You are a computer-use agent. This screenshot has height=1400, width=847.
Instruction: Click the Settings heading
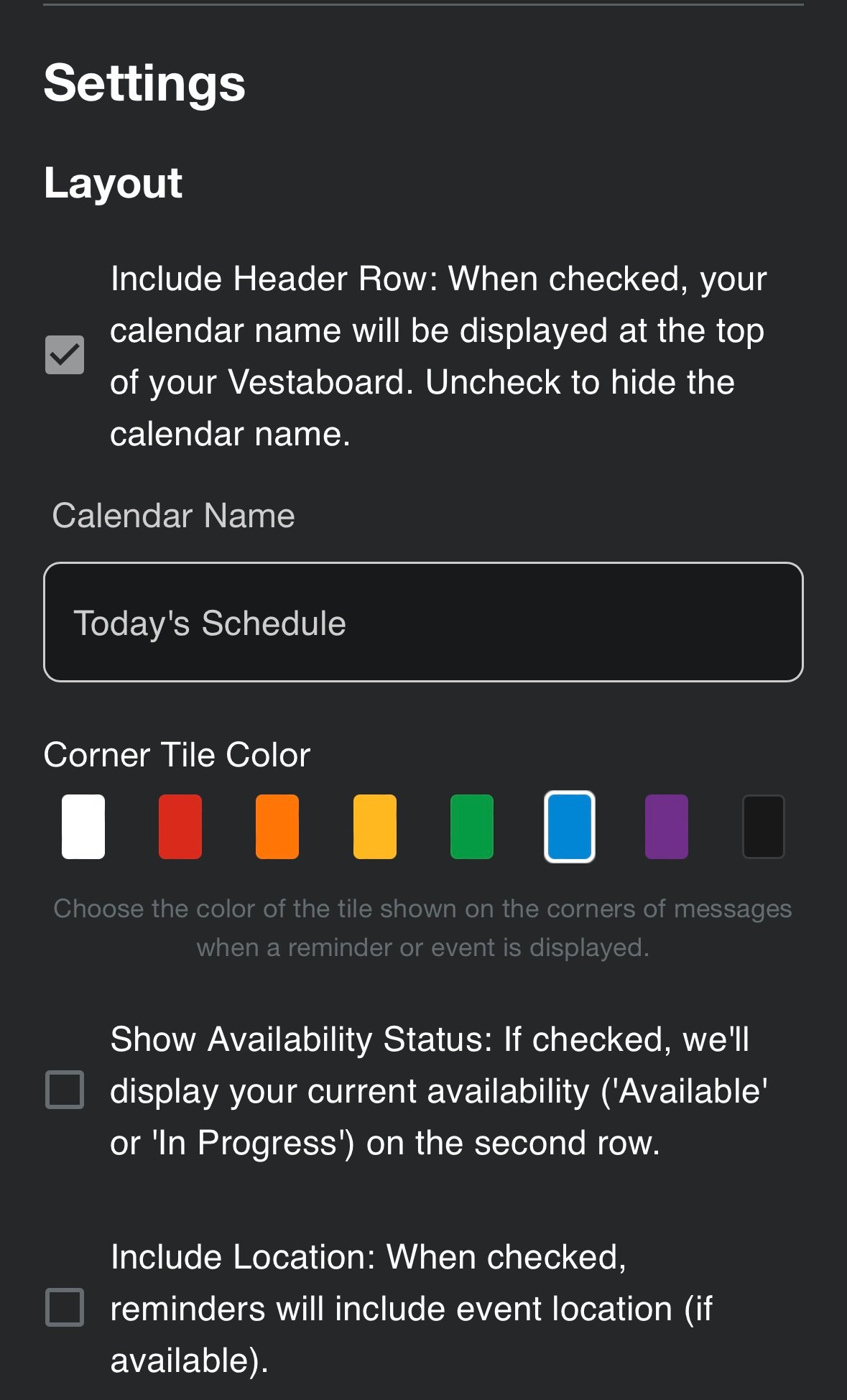143,84
